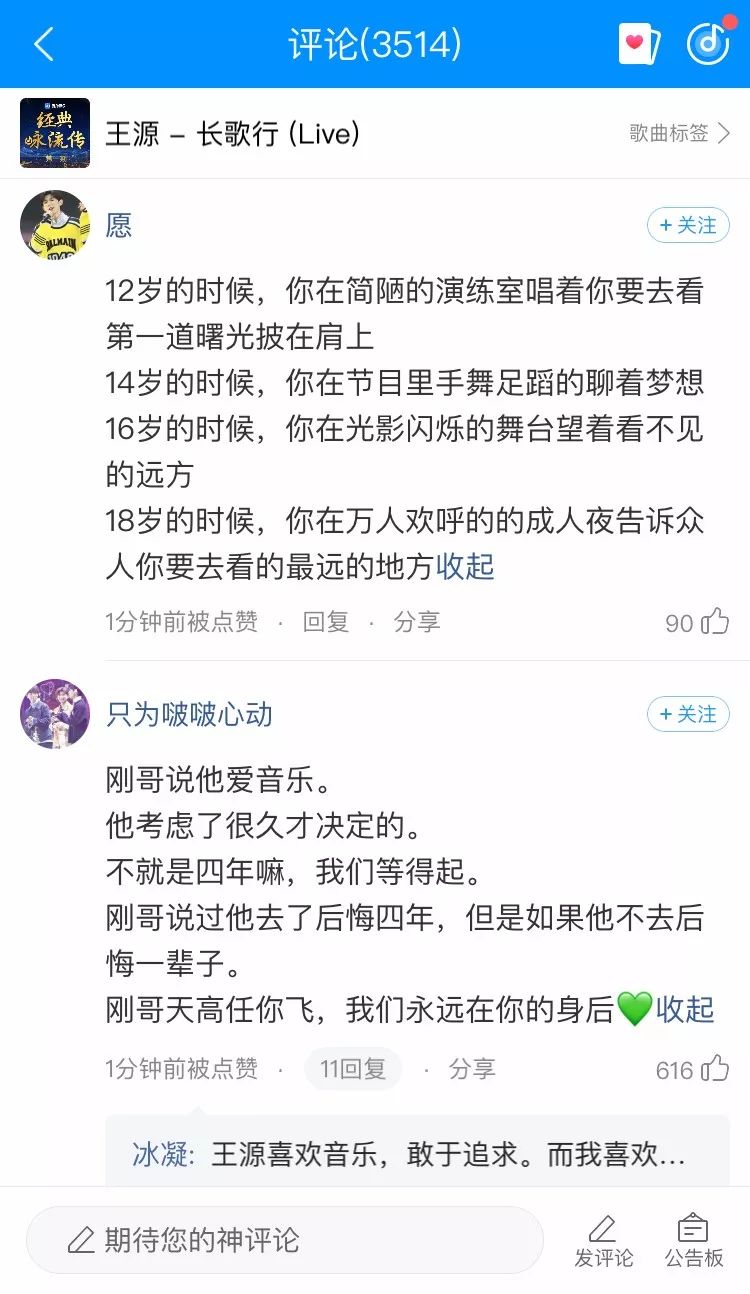Go back using the top-left arrow
The image size is (750, 1294).
coord(43,44)
